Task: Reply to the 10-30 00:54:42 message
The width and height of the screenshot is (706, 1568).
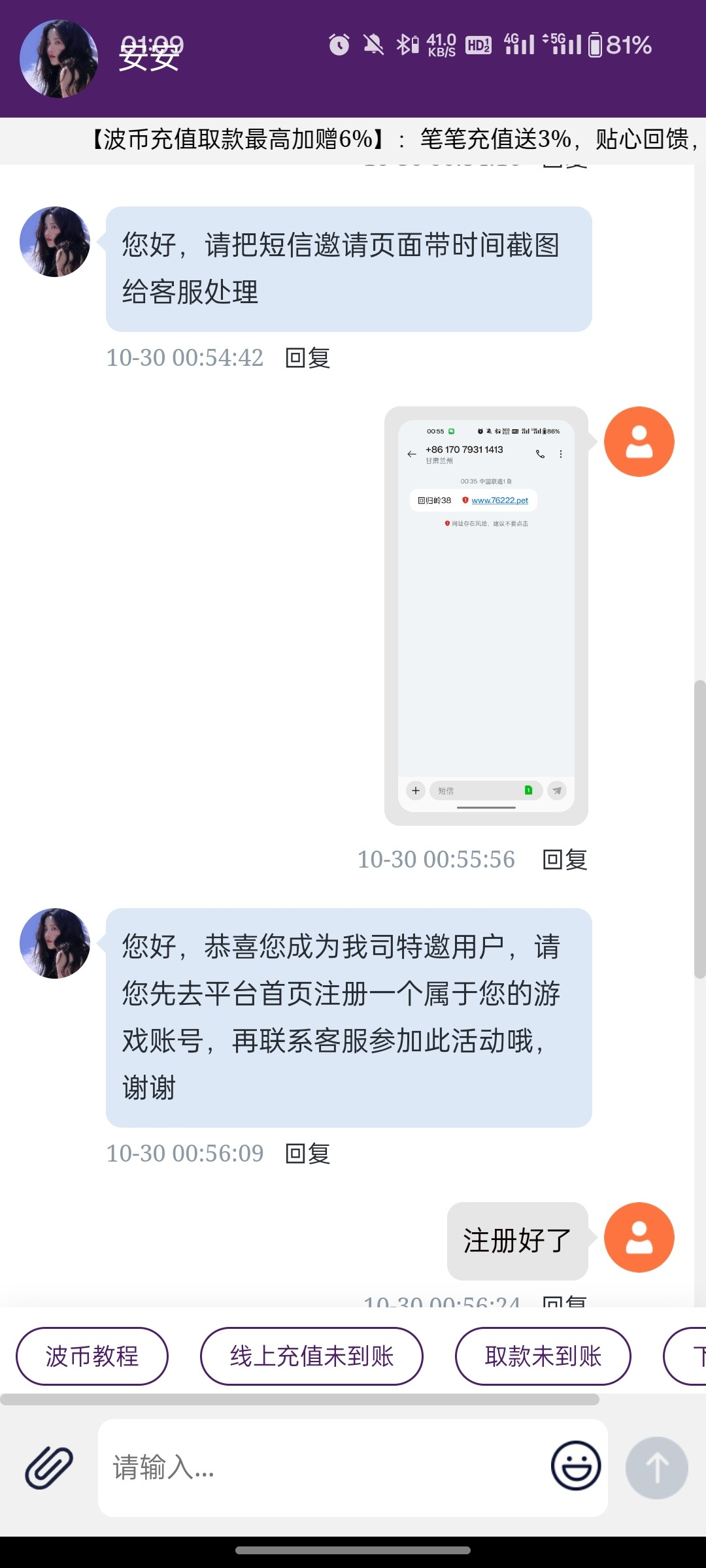Action: (x=308, y=358)
